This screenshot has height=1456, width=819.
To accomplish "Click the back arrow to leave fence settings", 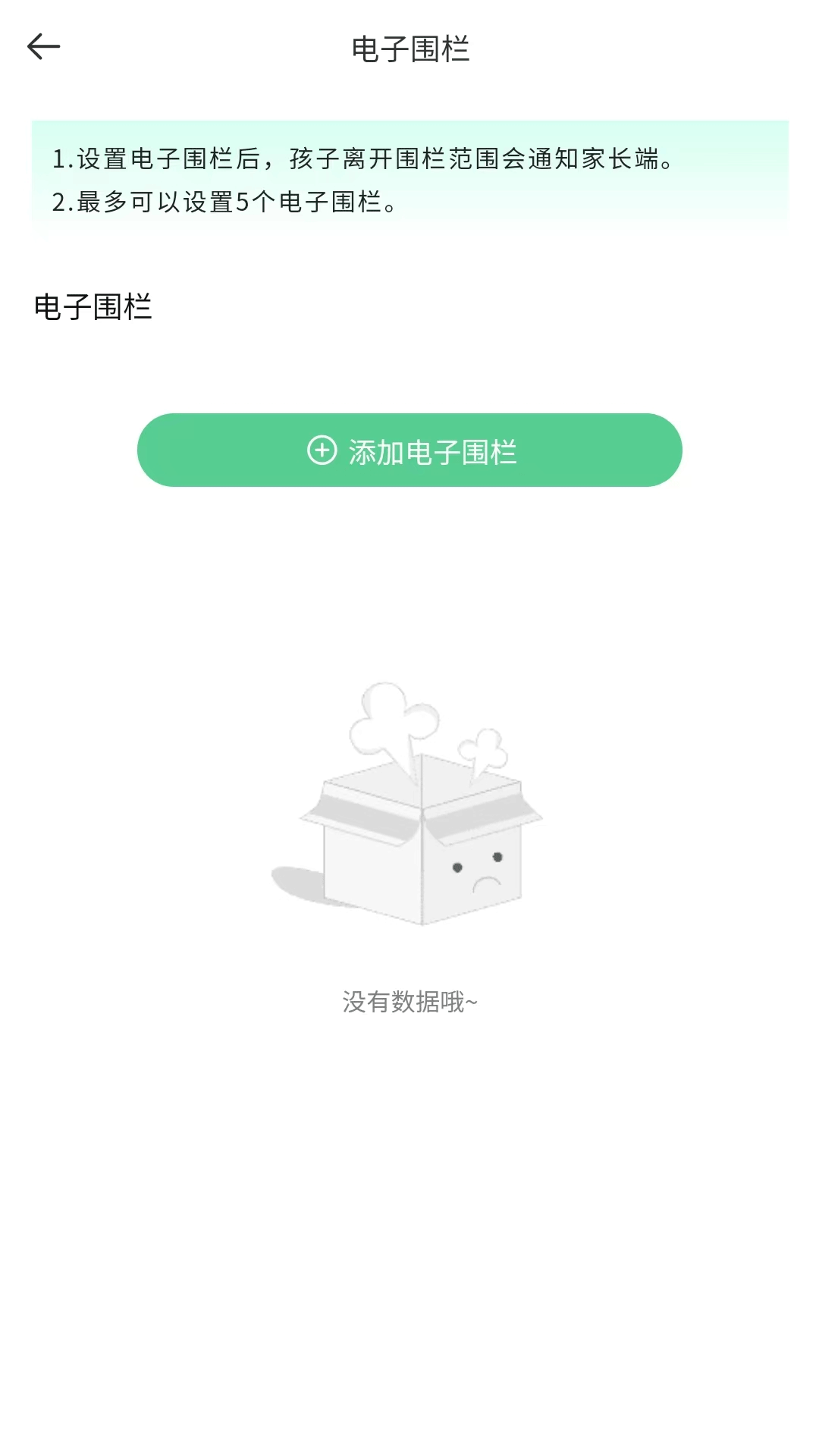I will click(x=43, y=45).
